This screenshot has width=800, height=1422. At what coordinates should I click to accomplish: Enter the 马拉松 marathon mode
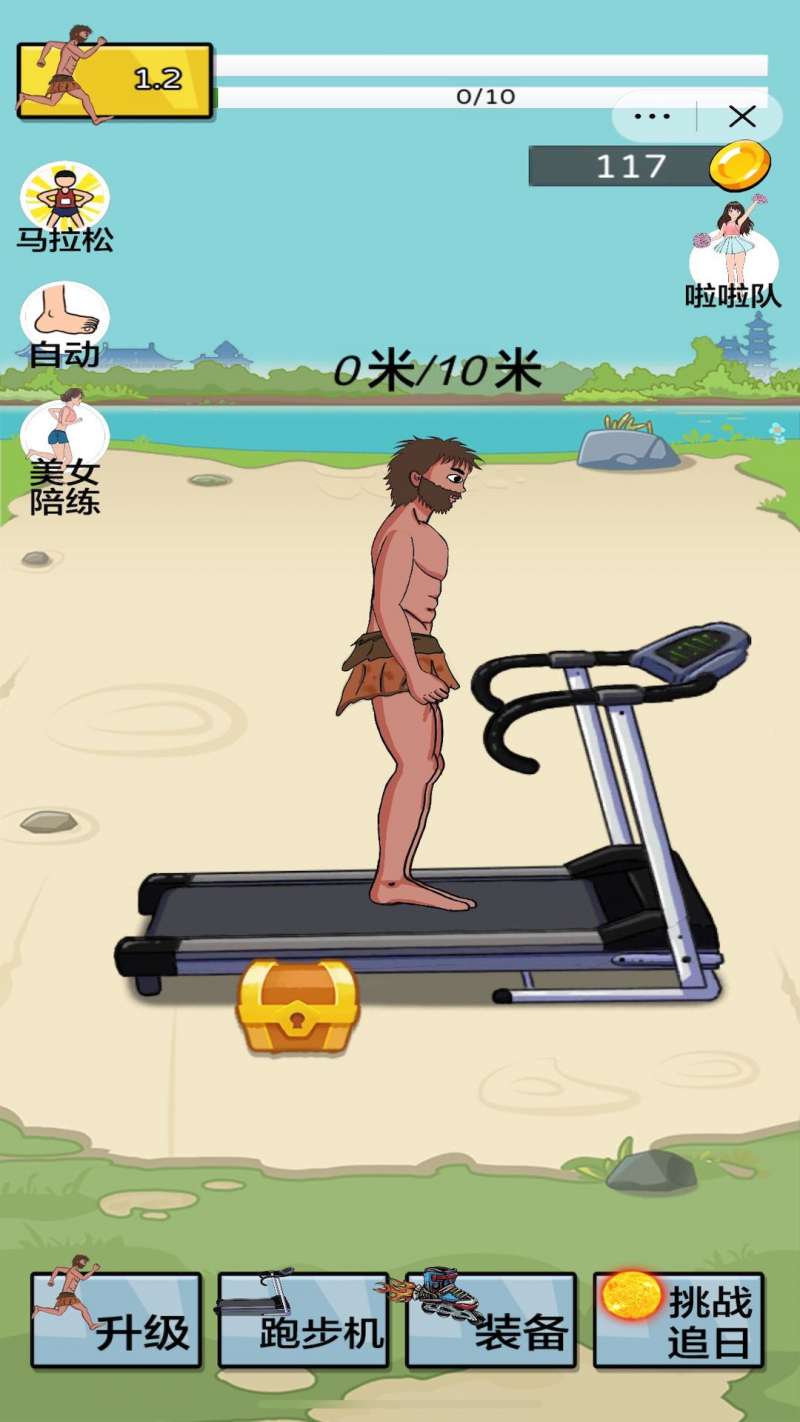[65, 208]
